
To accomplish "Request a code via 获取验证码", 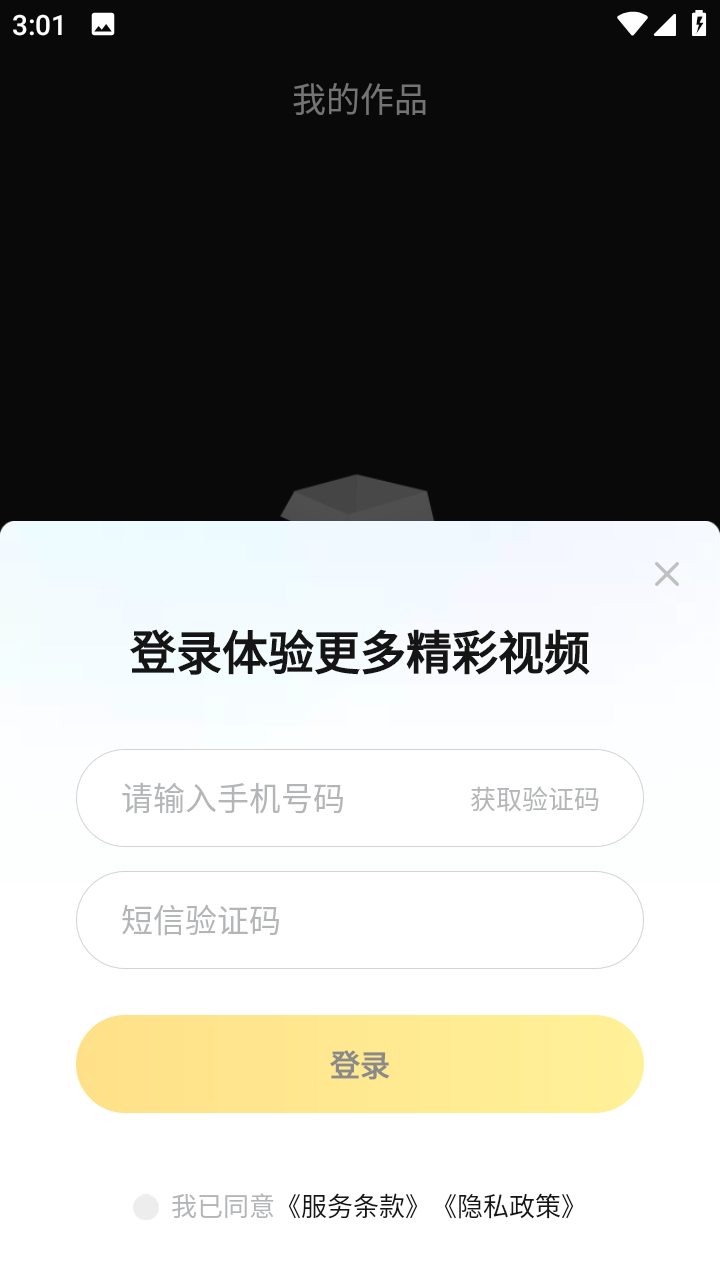I will click(536, 797).
